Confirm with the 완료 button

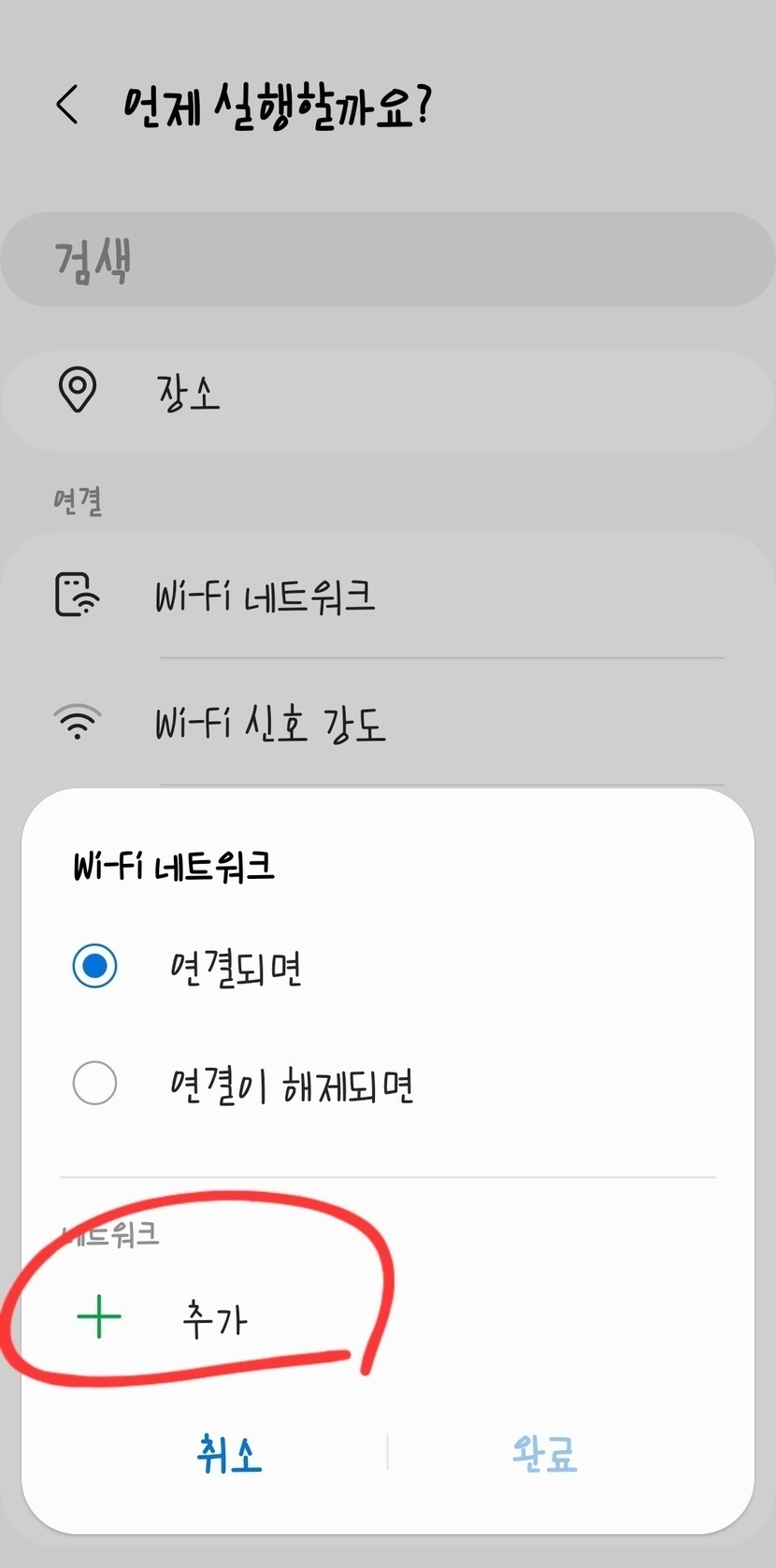pyautogui.click(x=545, y=1454)
